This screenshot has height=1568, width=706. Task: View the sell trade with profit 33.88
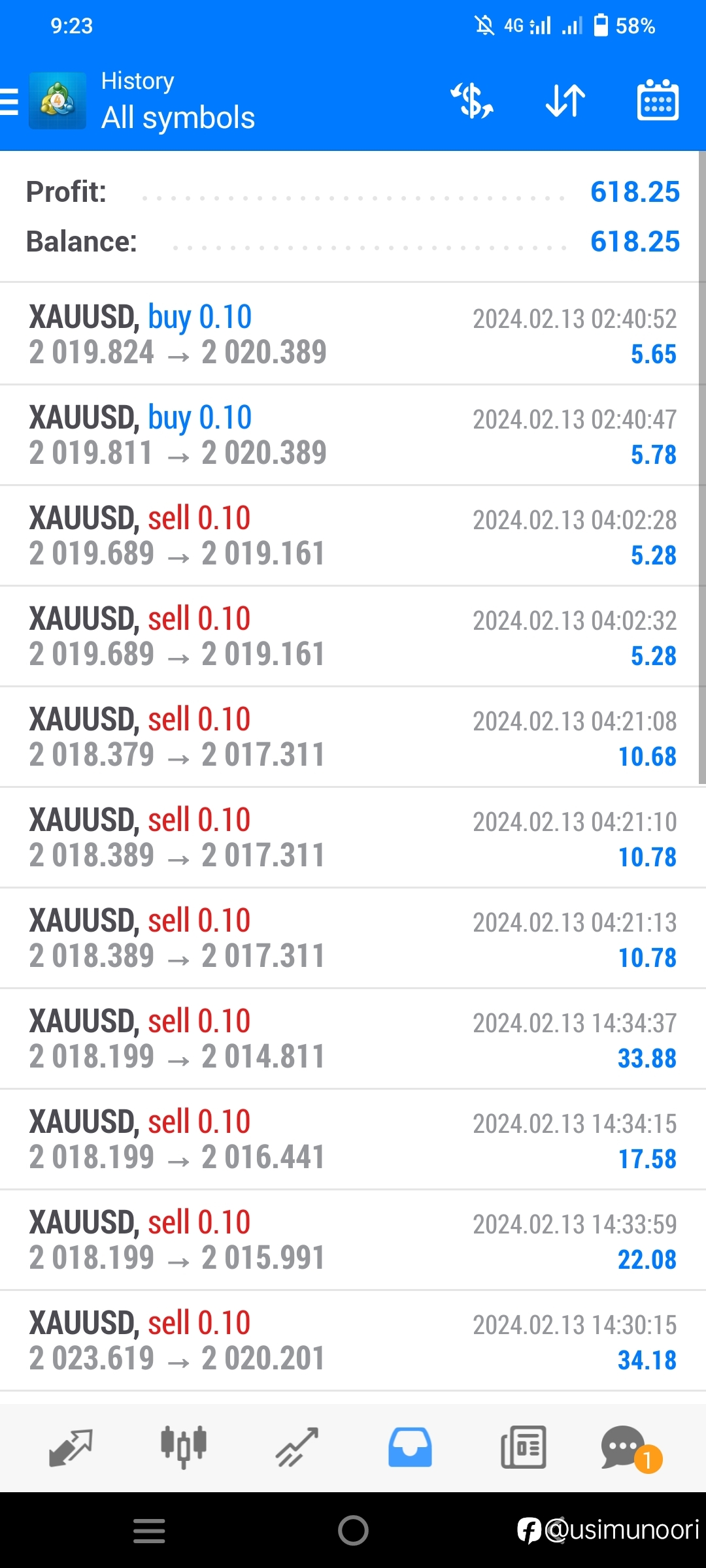353,1039
